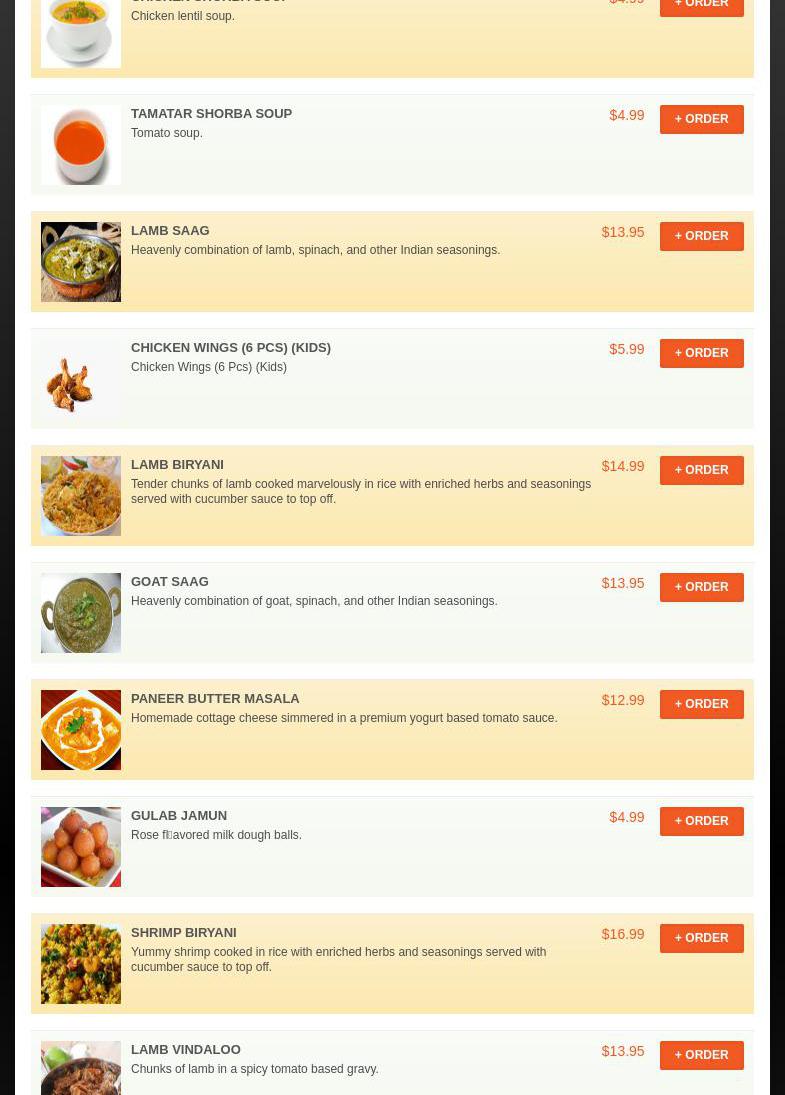The height and width of the screenshot is (1095, 785).
Task: Order the Tamatar Shorba Soup
Action: [701, 119]
